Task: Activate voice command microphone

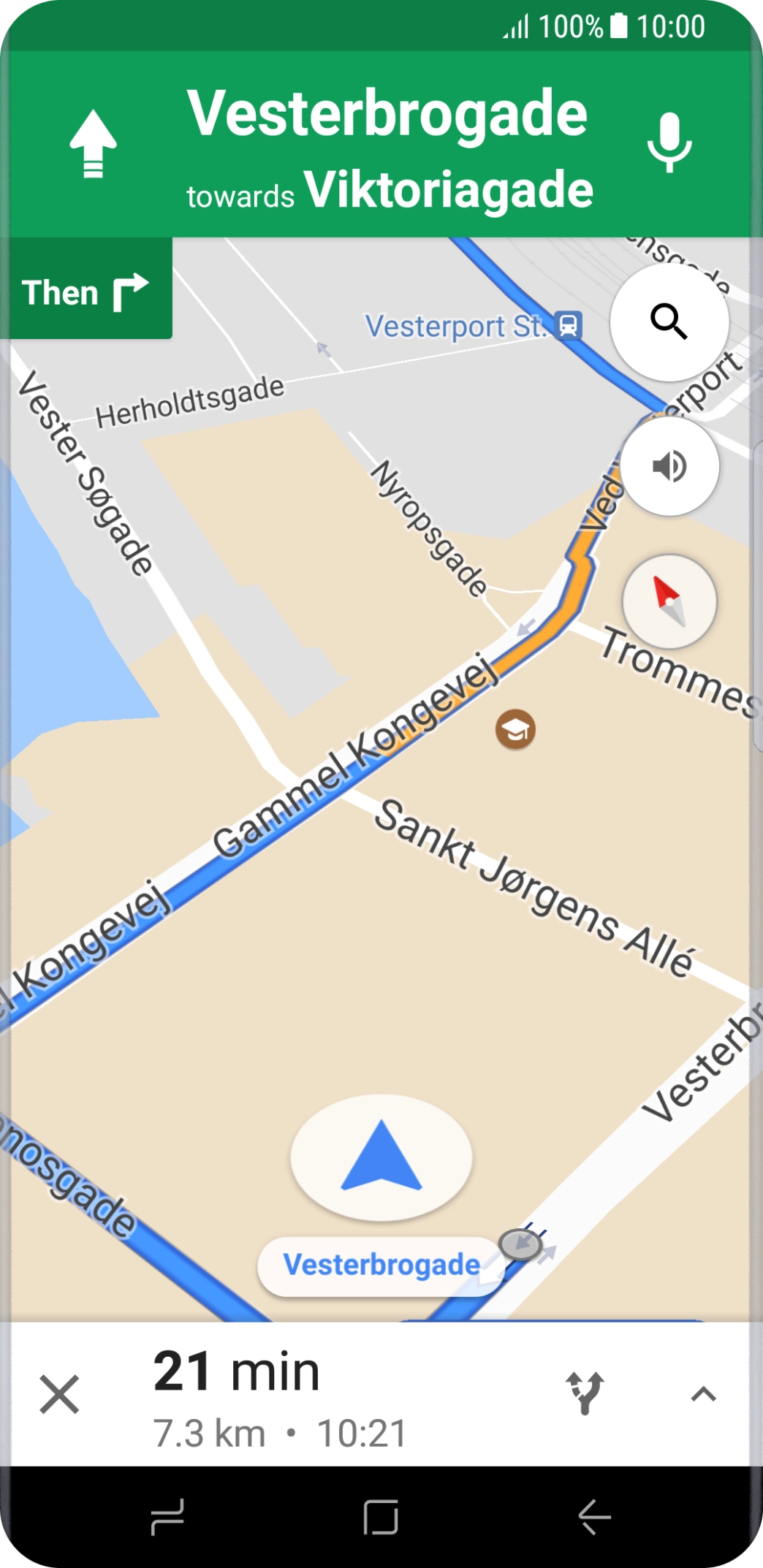Action: [x=669, y=142]
